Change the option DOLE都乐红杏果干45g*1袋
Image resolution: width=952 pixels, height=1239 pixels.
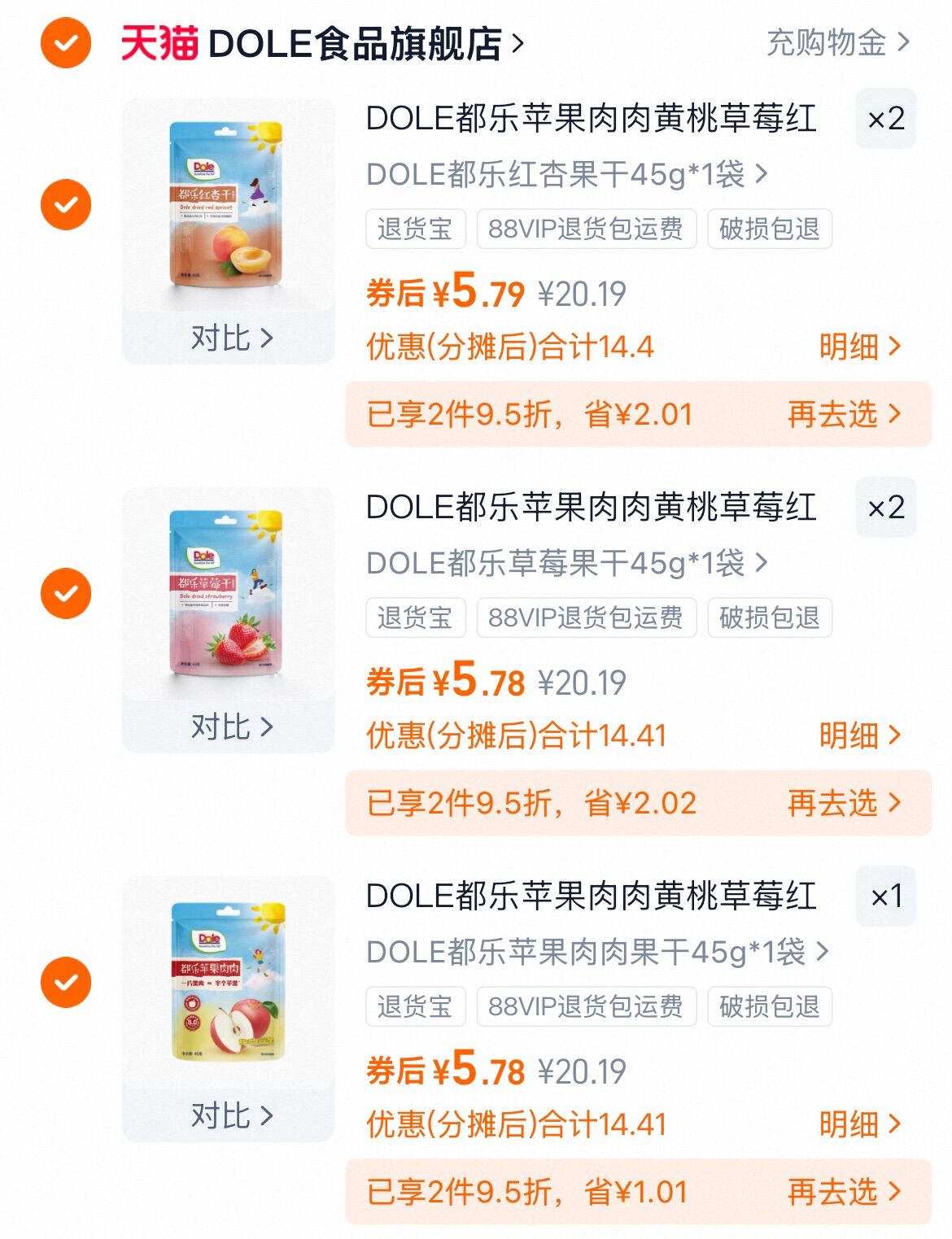point(566,174)
